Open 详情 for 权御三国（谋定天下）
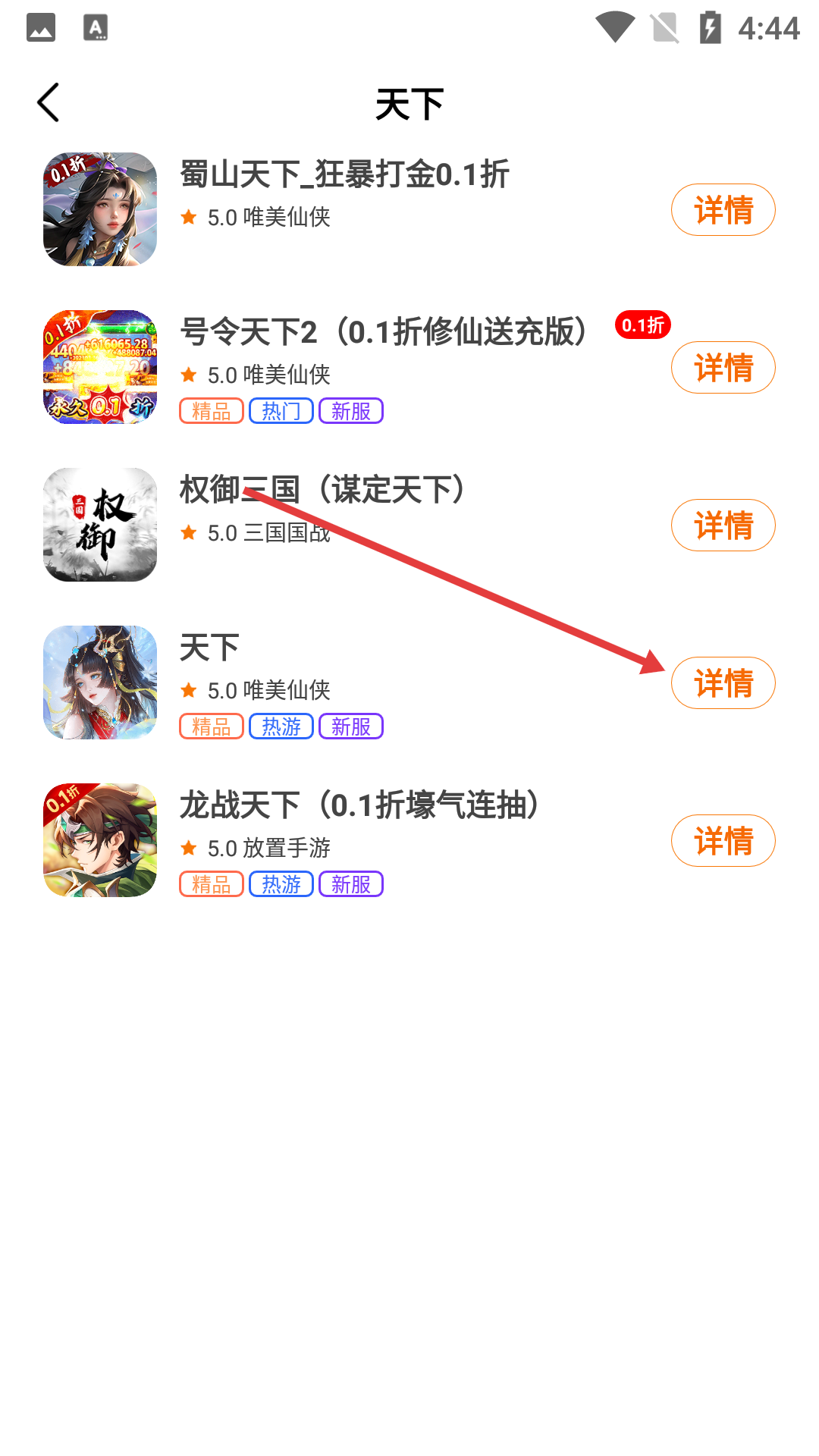The width and height of the screenshot is (819, 1456). click(x=723, y=526)
